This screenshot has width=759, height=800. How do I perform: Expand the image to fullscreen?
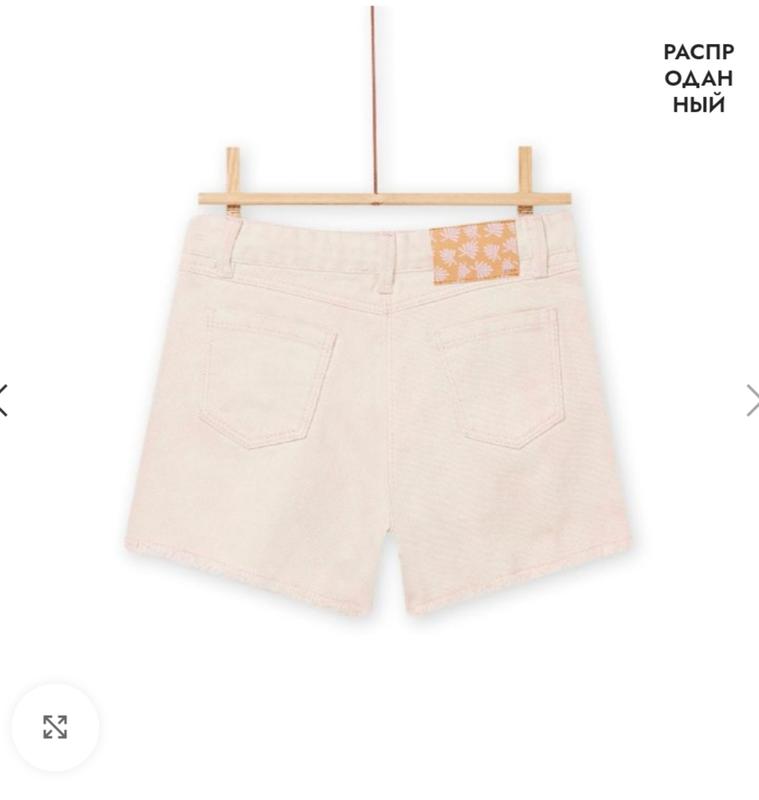(55, 727)
